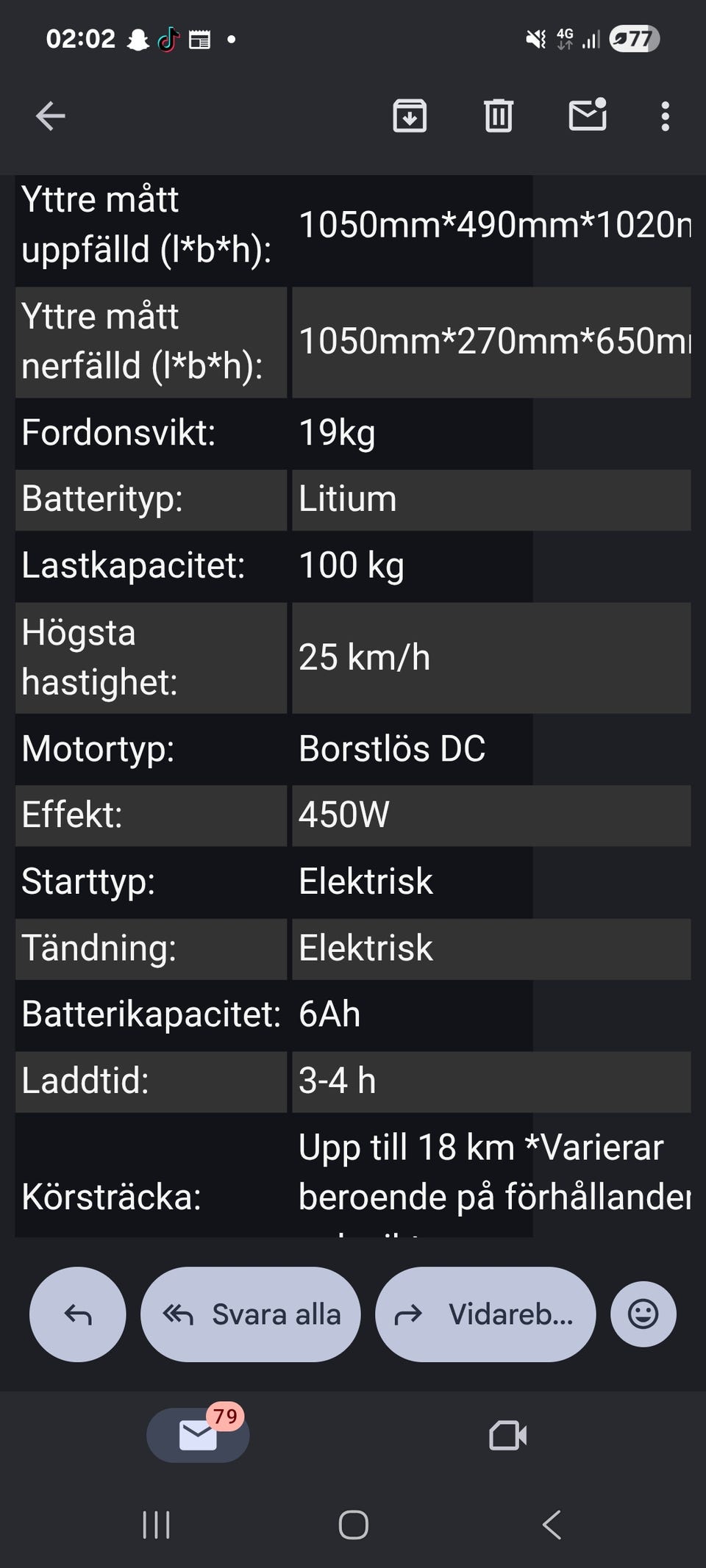
Task: Mark the email as unread
Action: [x=588, y=115]
